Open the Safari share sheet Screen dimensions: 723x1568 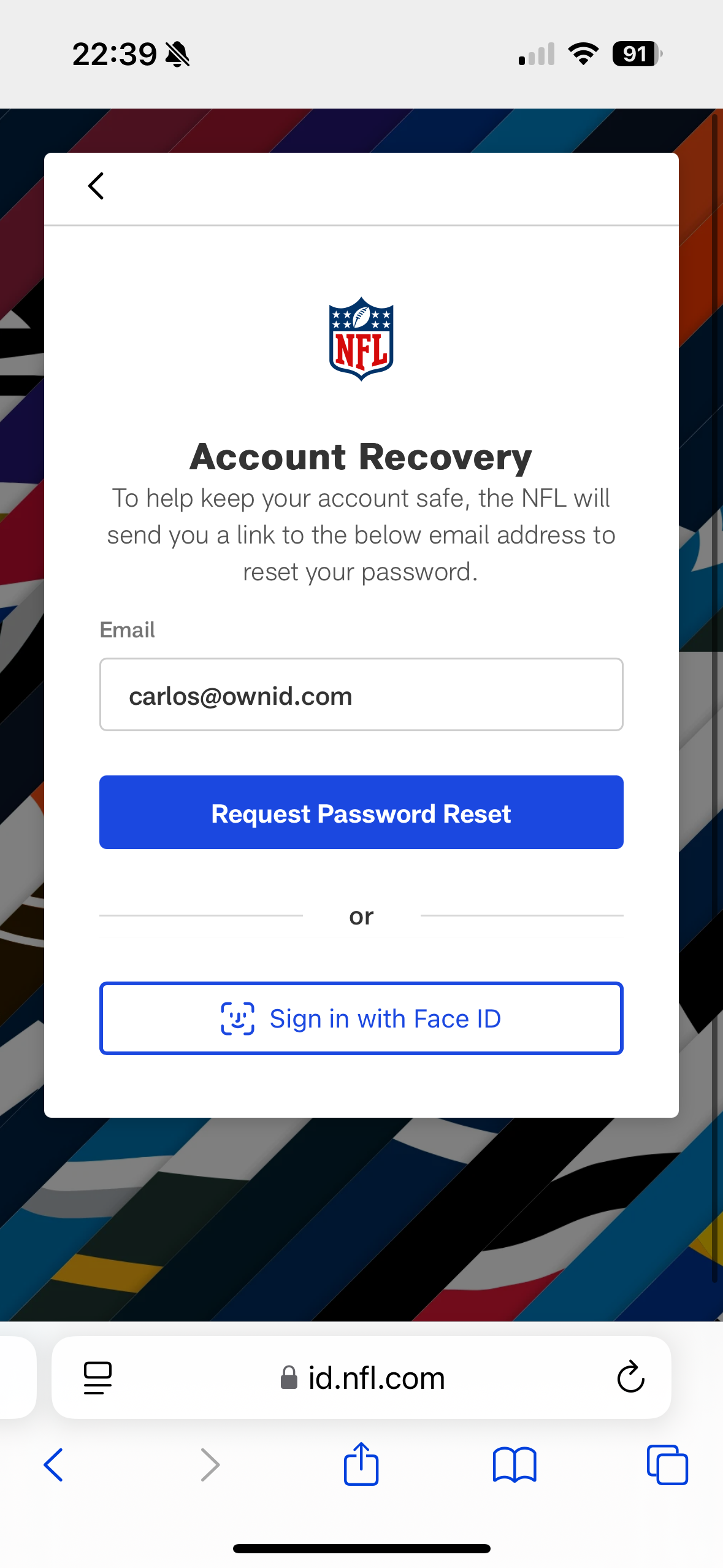[x=361, y=1464]
